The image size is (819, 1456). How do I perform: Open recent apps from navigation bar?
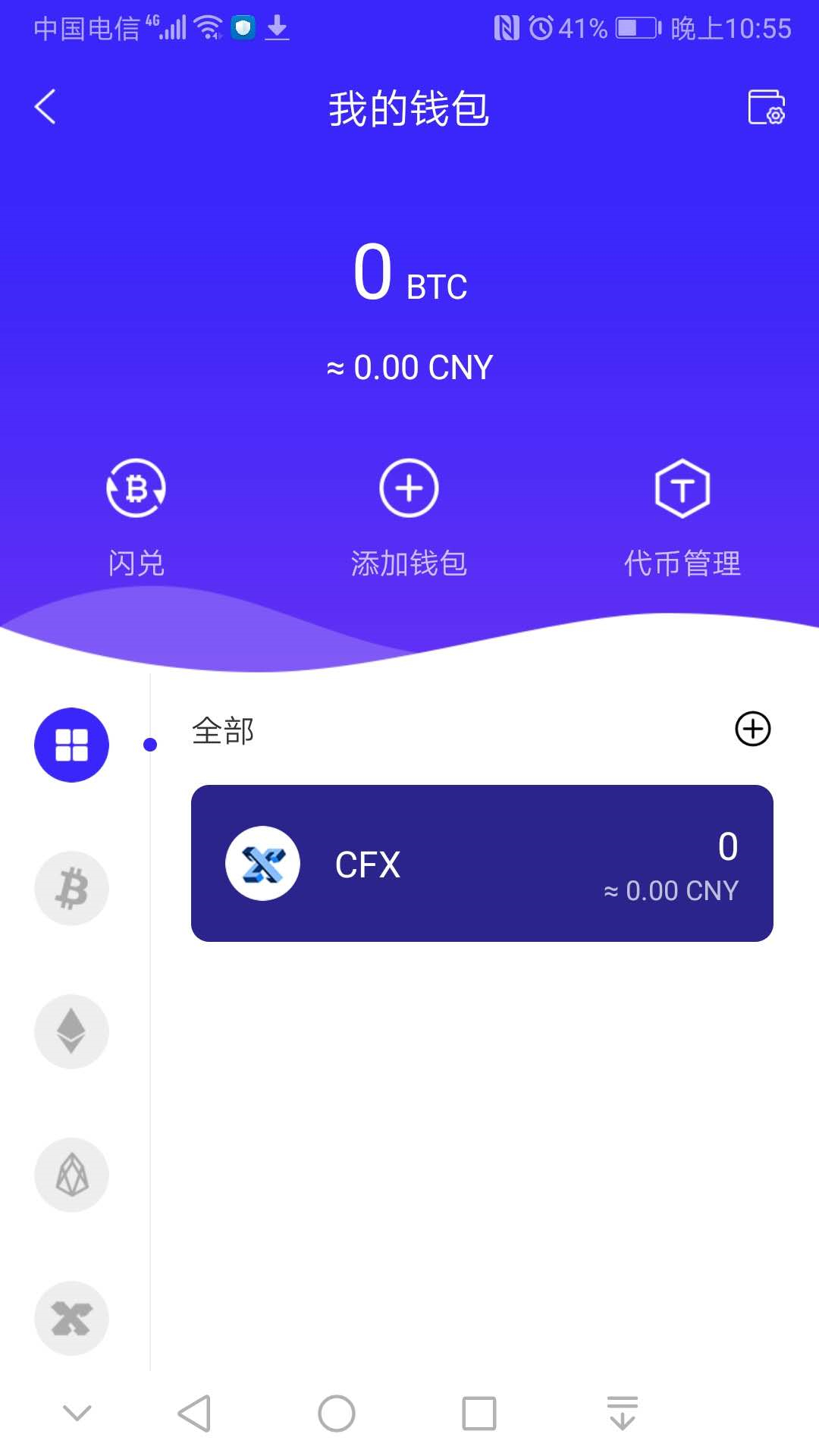[479, 1414]
